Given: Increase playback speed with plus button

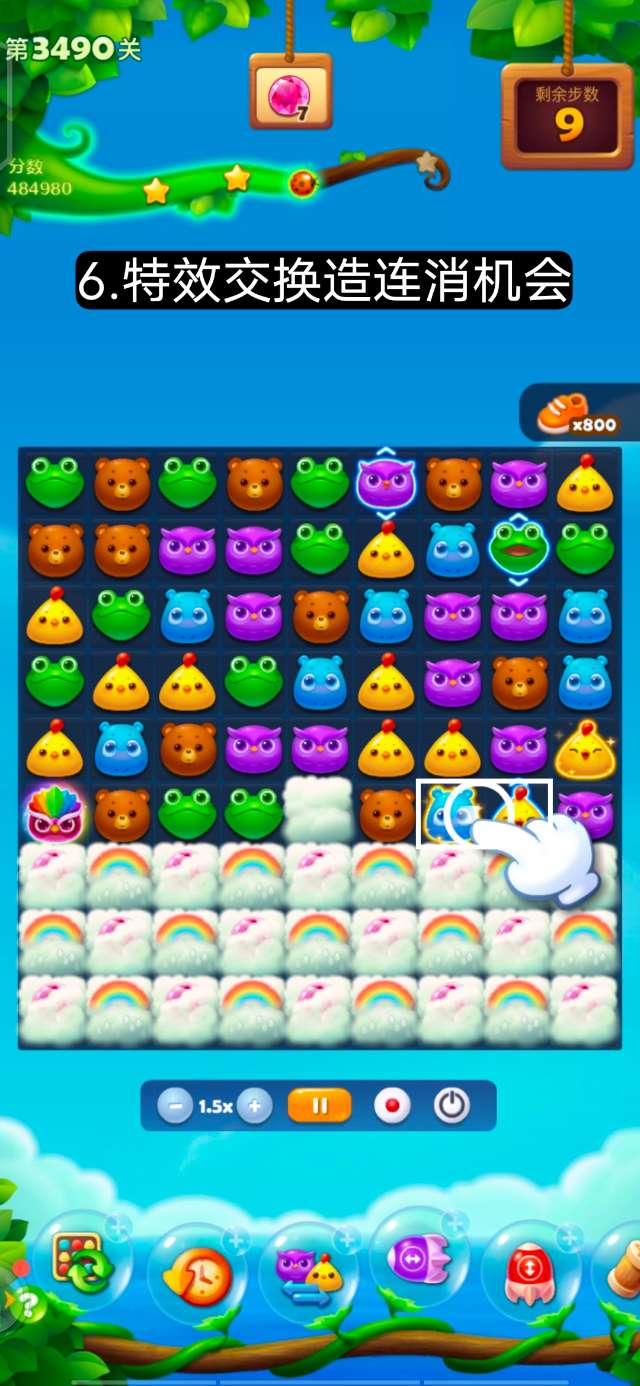Looking at the screenshot, I should click(254, 1106).
